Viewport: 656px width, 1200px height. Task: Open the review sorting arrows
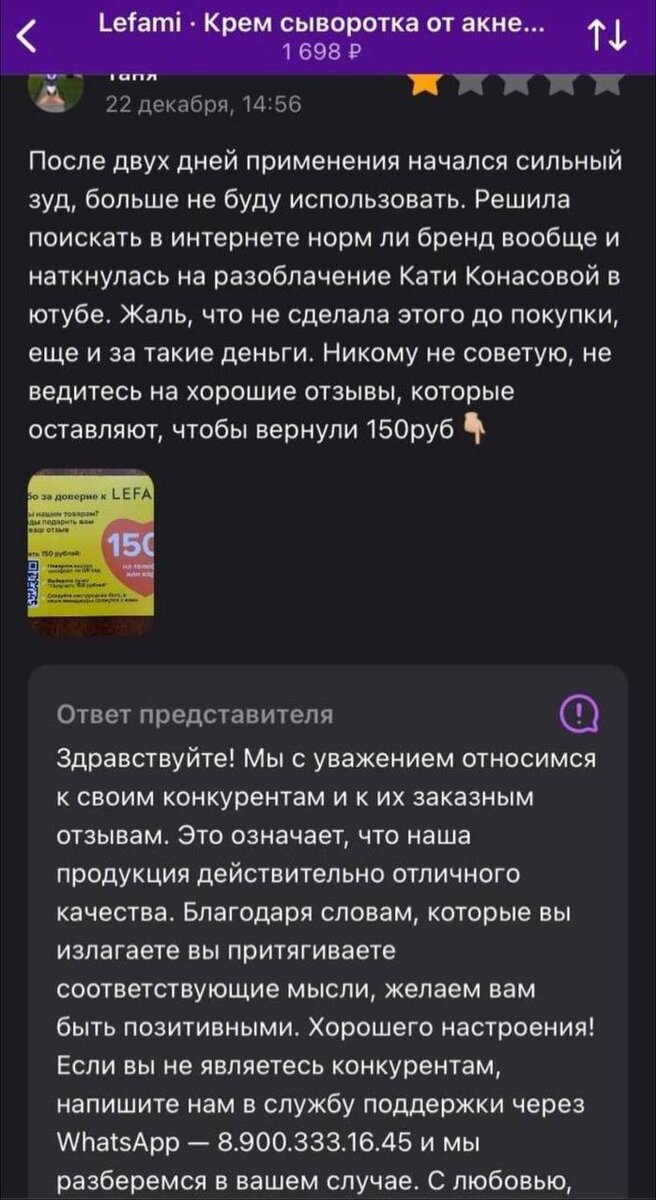(x=608, y=37)
